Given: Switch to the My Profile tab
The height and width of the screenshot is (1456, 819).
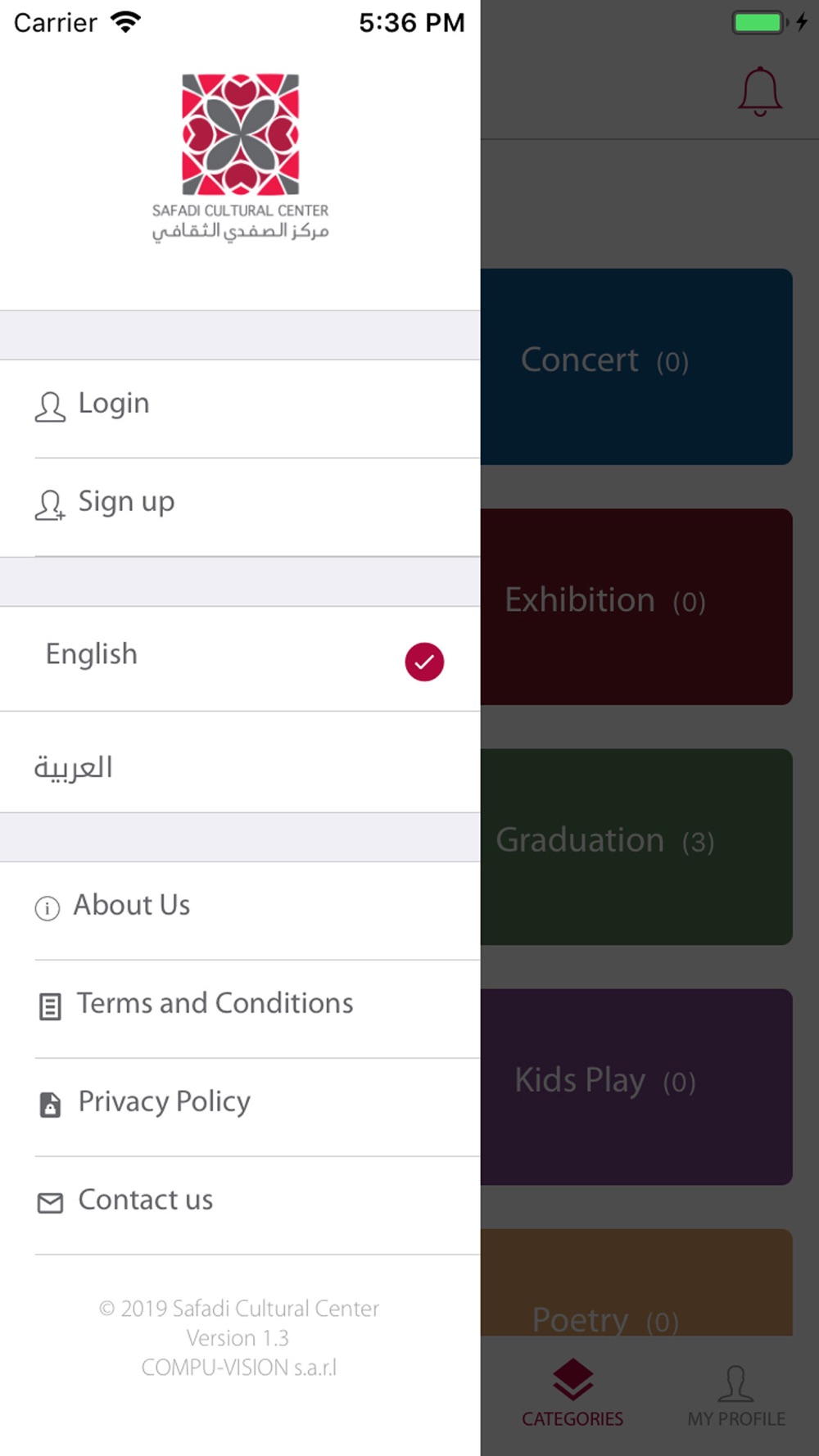Looking at the screenshot, I should (x=736, y=1394).
